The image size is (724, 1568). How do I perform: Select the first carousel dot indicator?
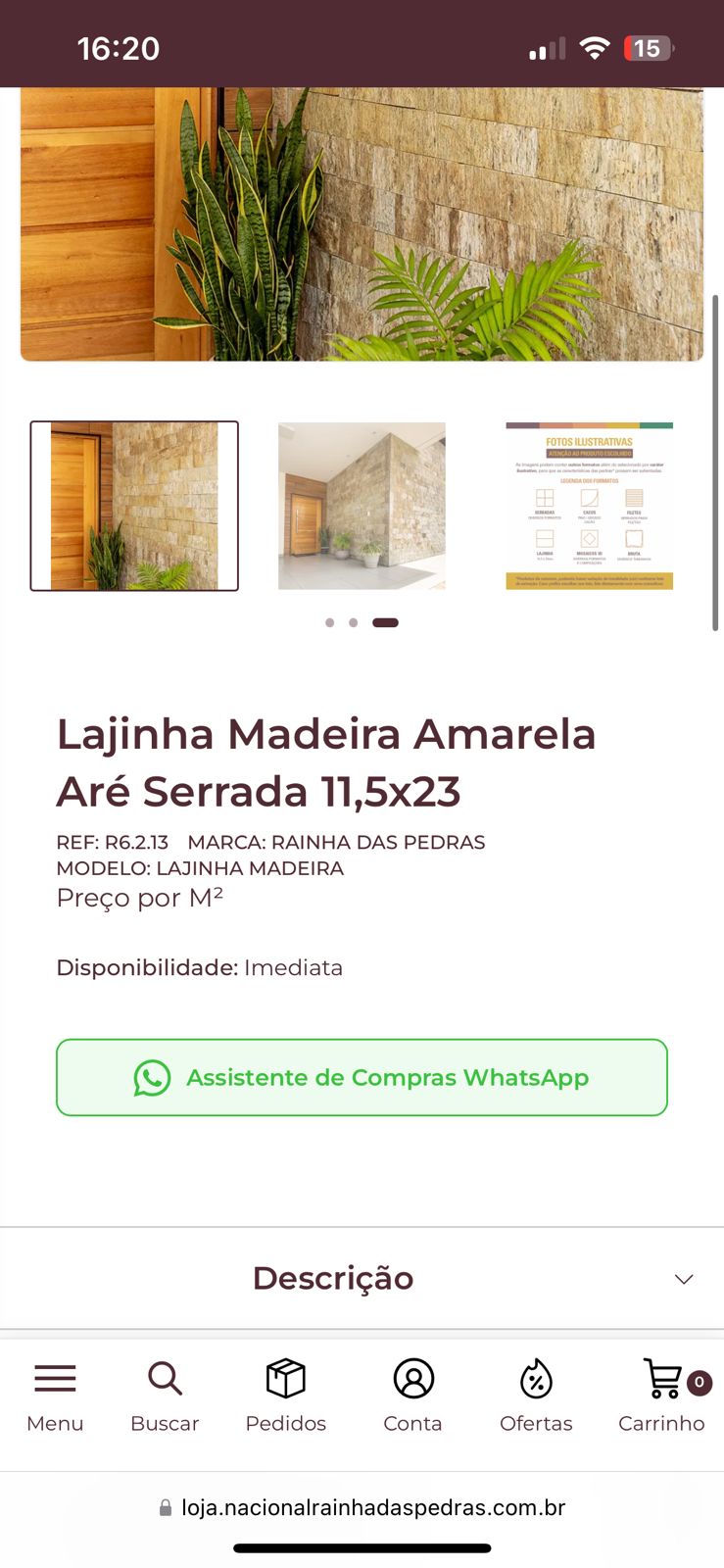pyautogui.click(x=330, y=622)
